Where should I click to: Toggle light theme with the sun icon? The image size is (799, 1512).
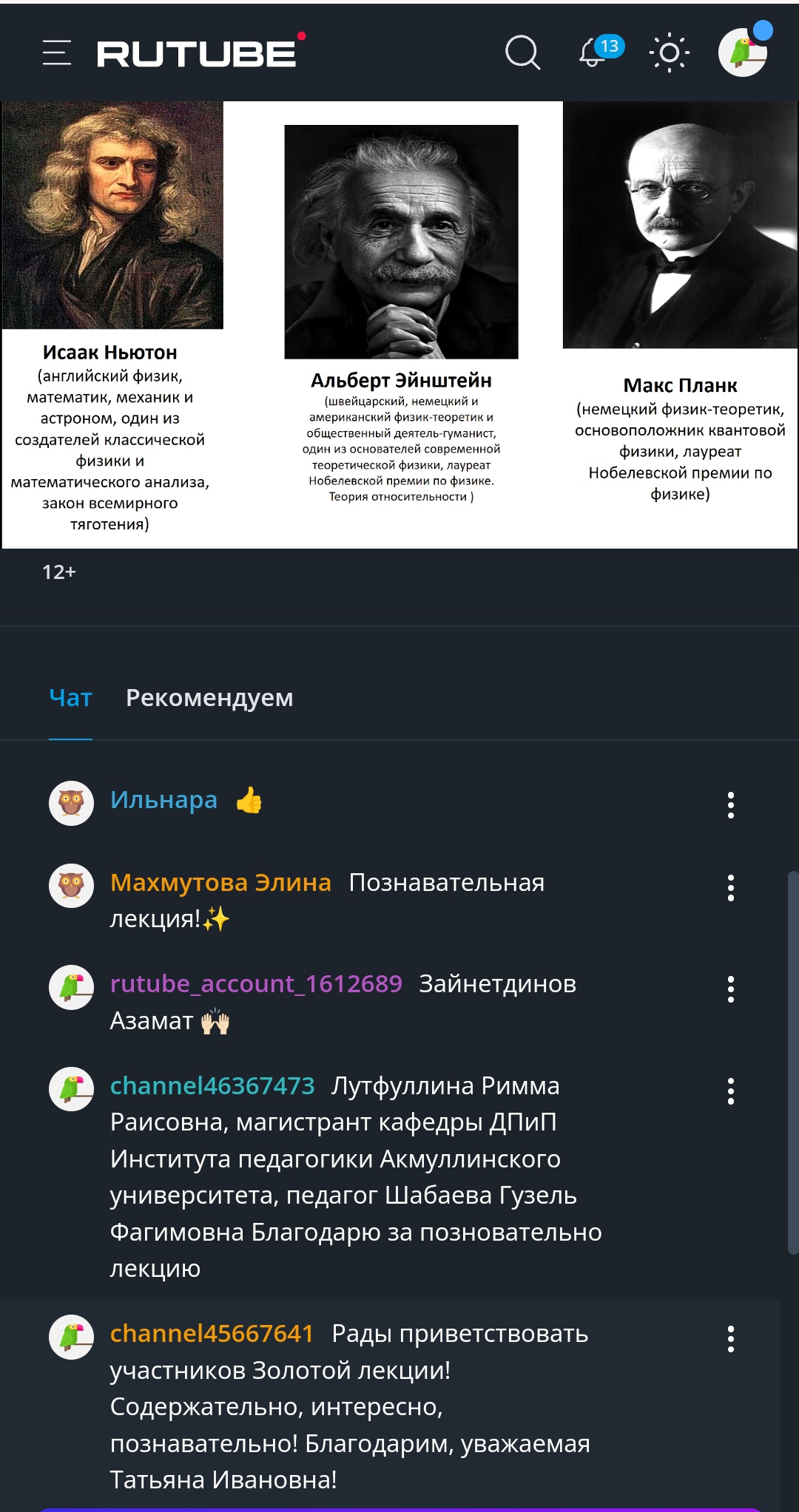669,53
